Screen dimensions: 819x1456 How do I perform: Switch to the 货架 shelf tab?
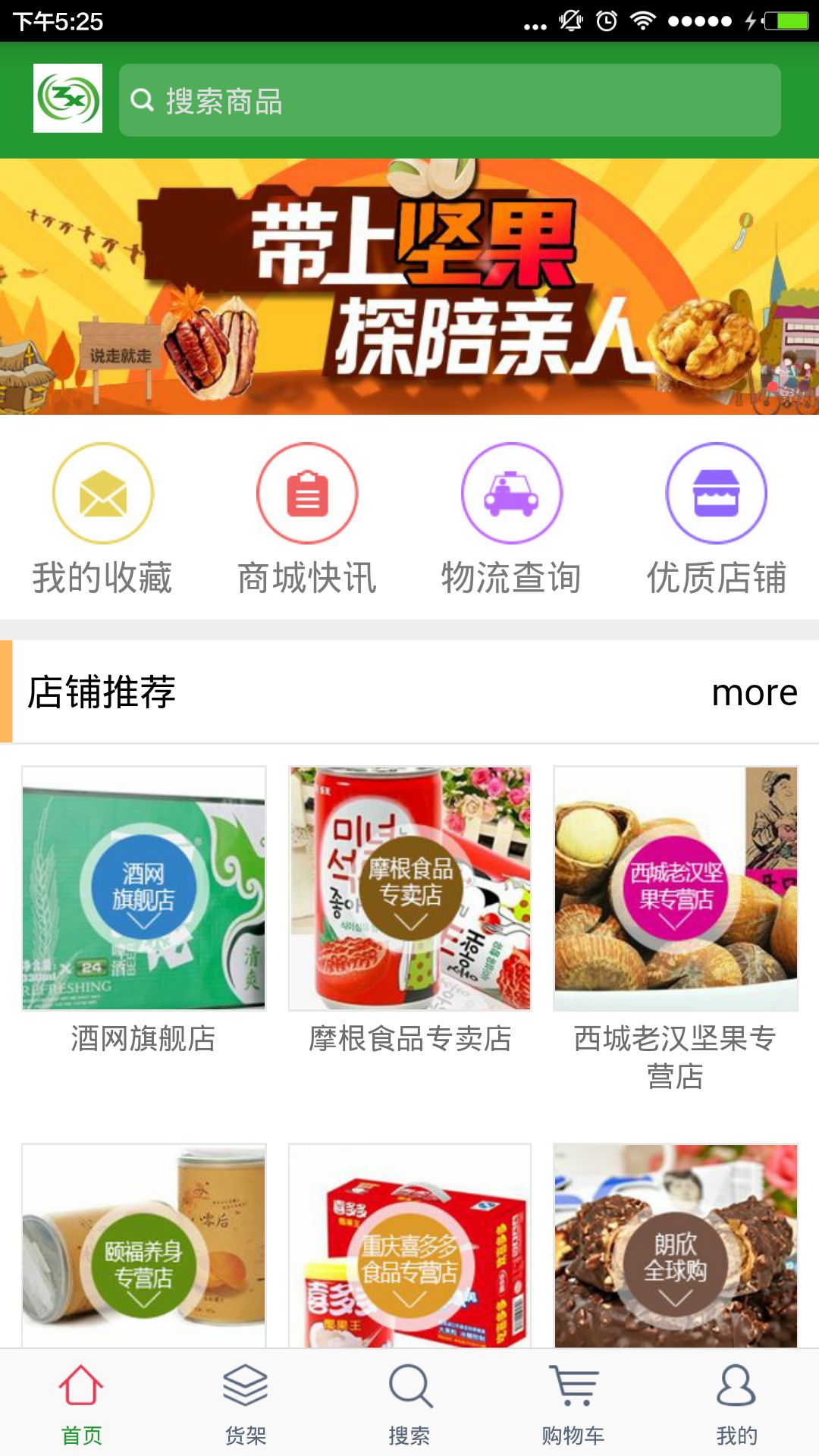tap(245, 1403)
